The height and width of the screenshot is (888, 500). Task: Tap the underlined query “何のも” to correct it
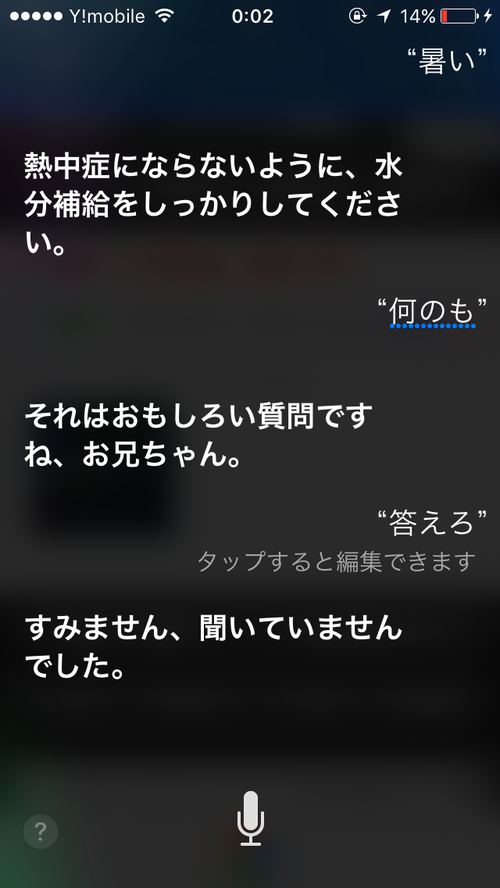432,311
